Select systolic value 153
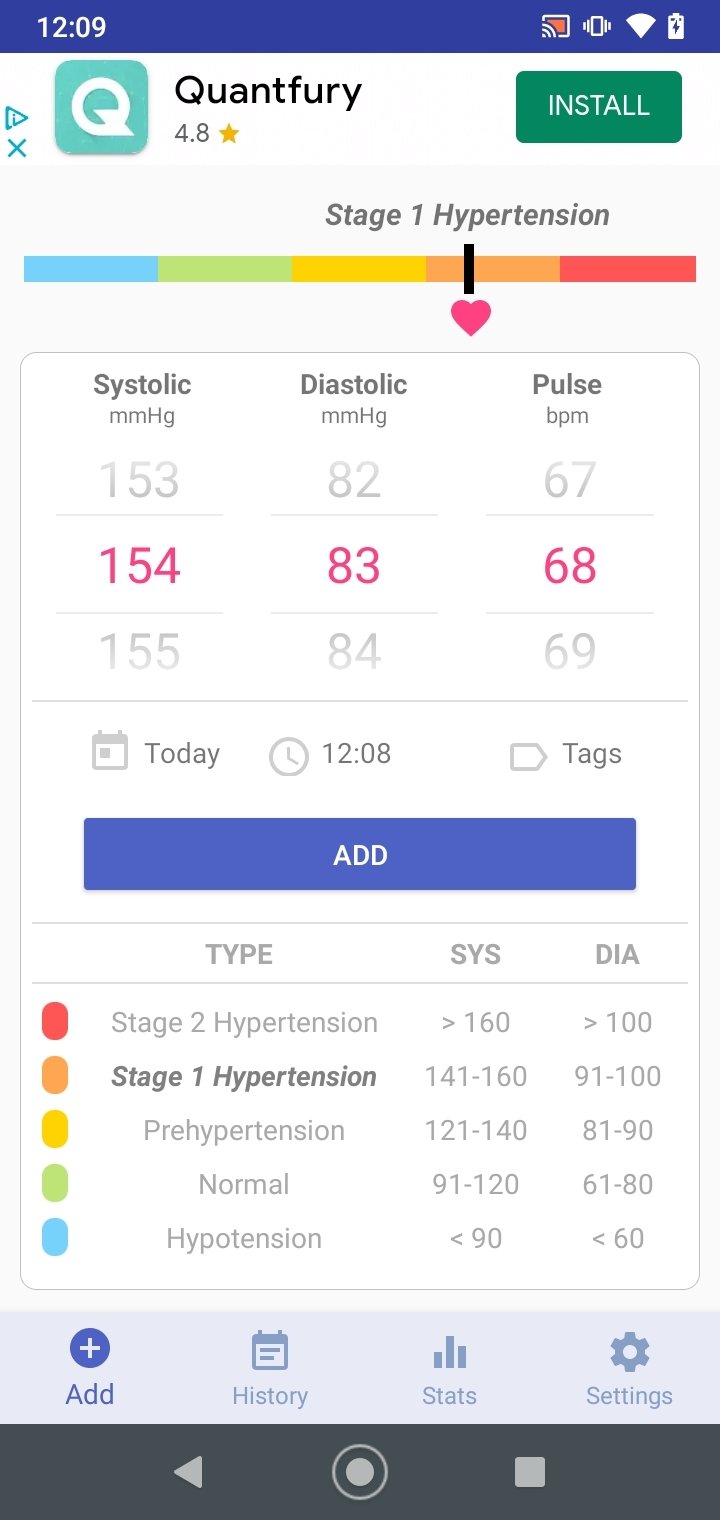The width and height of the screenshot is (720, 1520). pos(139,480)
